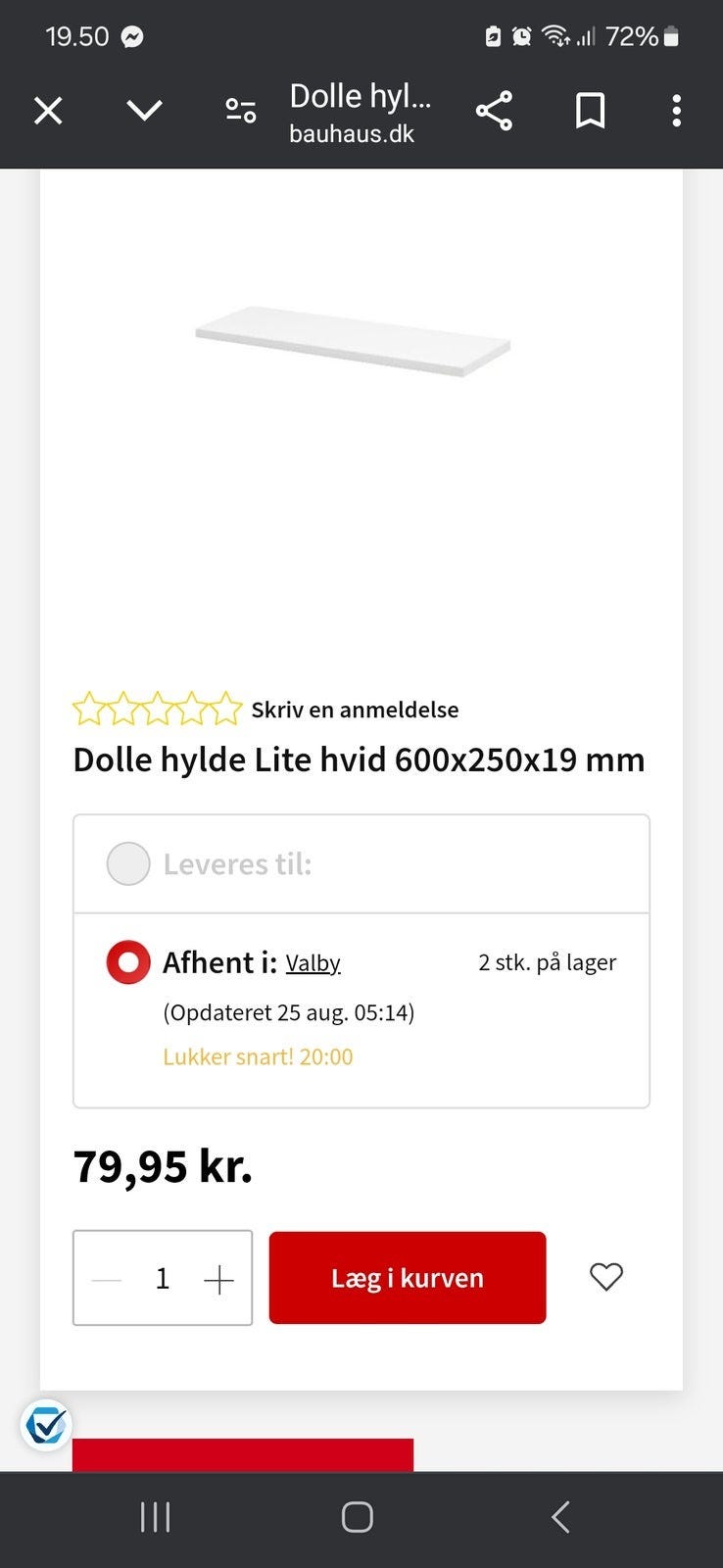Viewport: 723px width, 1568px height.
Task: Expand the toolbar with the down chevron
Action: coord(143,111)
